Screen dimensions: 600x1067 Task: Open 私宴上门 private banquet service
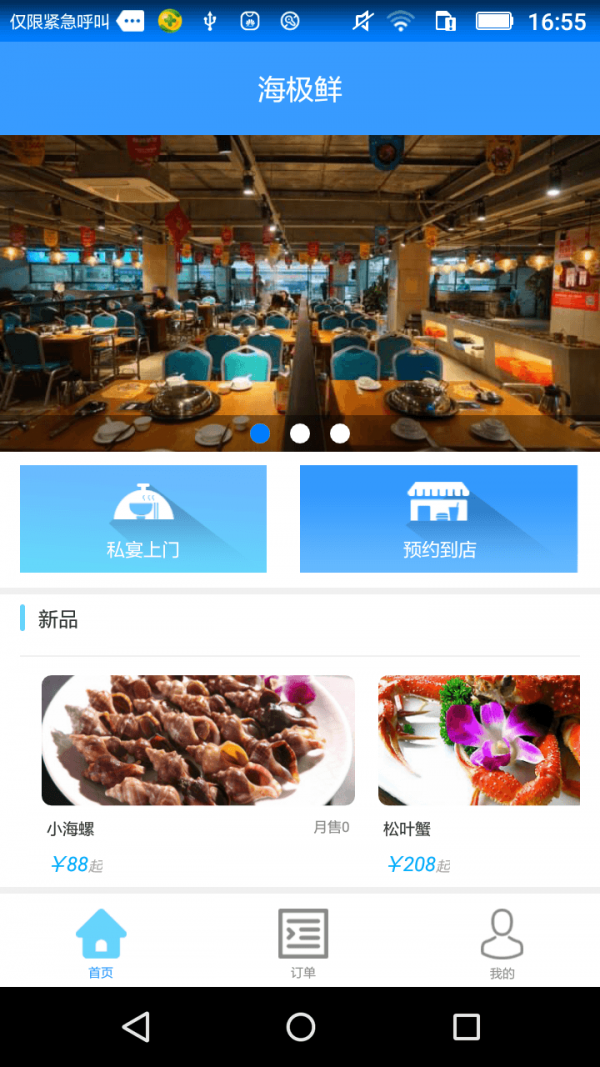pos(143,519)
